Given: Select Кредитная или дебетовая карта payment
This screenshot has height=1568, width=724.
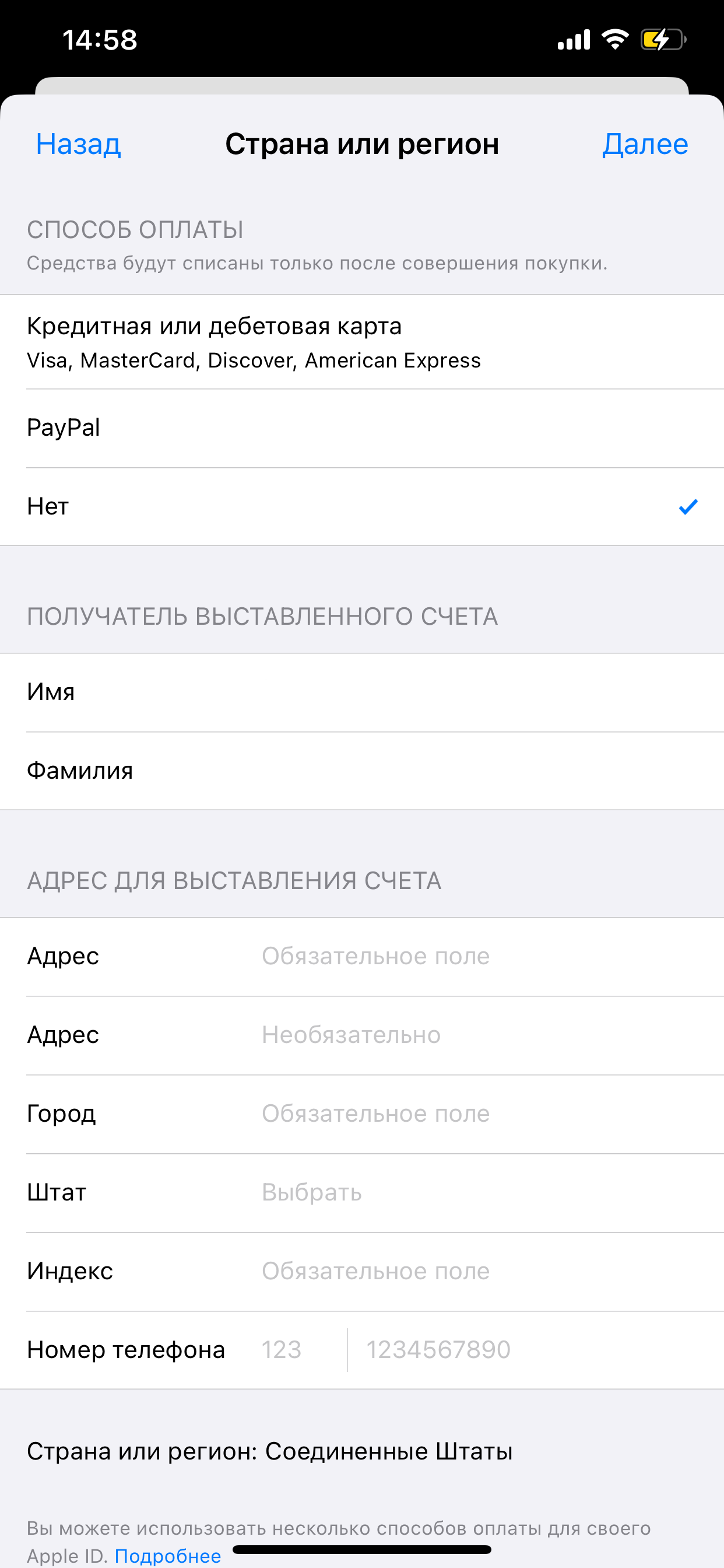Looking at the screenshot, I should coord(362,342).
